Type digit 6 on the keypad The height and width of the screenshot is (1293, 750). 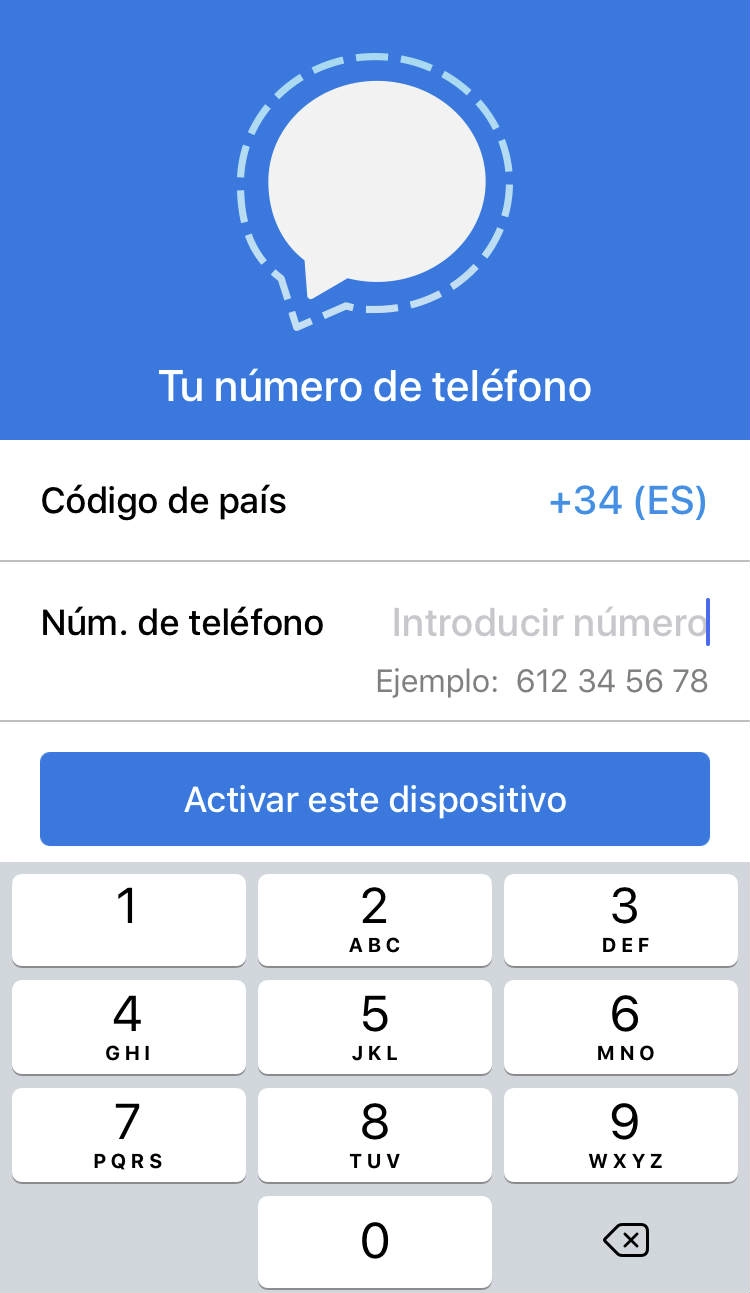[x=625, y=1027]
